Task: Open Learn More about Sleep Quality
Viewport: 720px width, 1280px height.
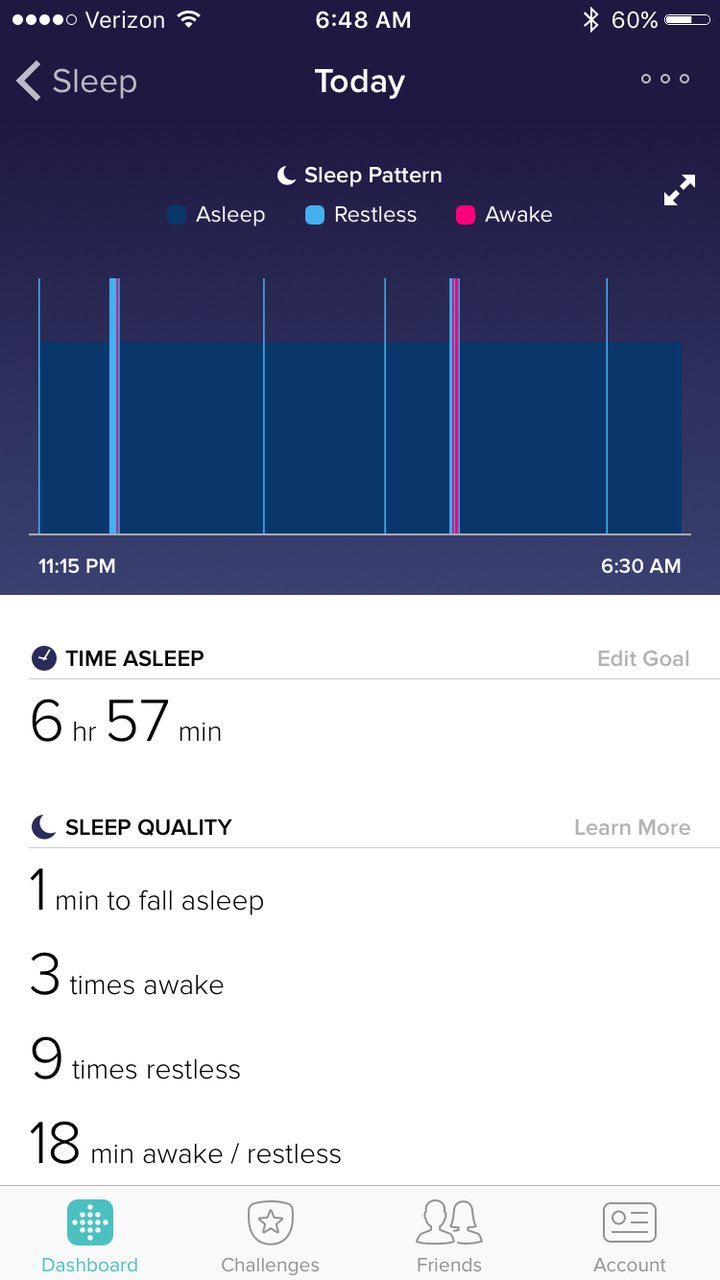Action: click(x=632, y=827)
